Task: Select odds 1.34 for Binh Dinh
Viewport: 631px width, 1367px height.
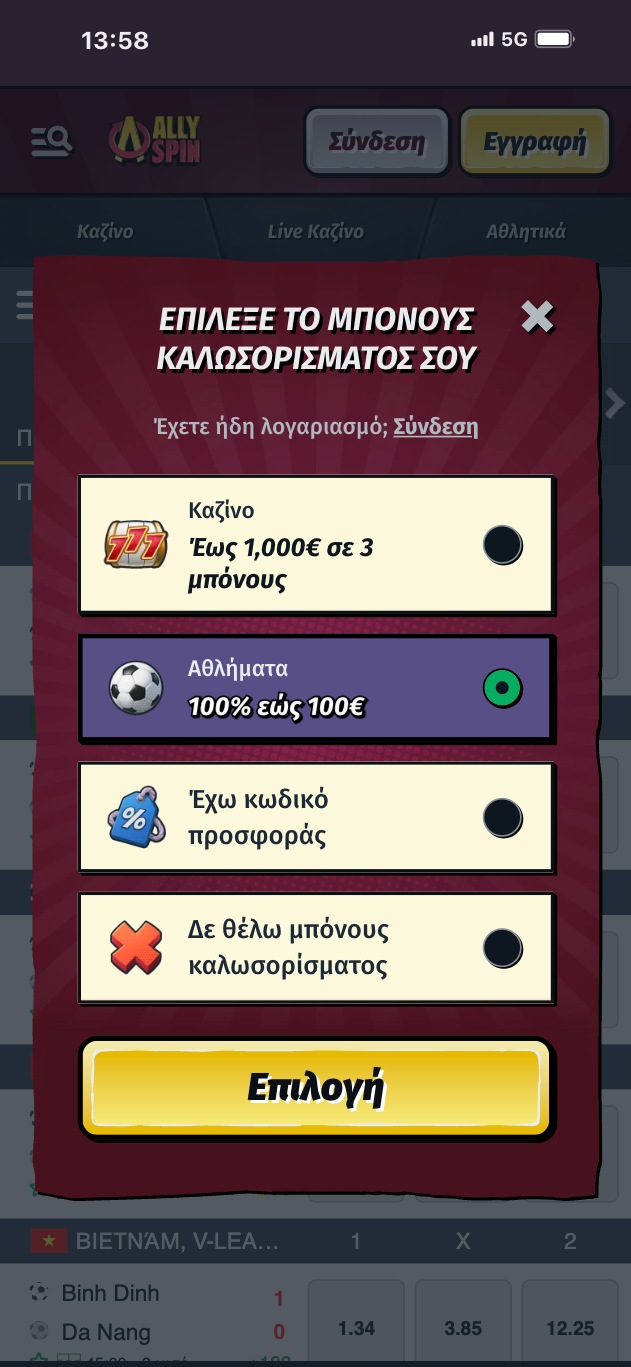Action: click(356, 1329)
